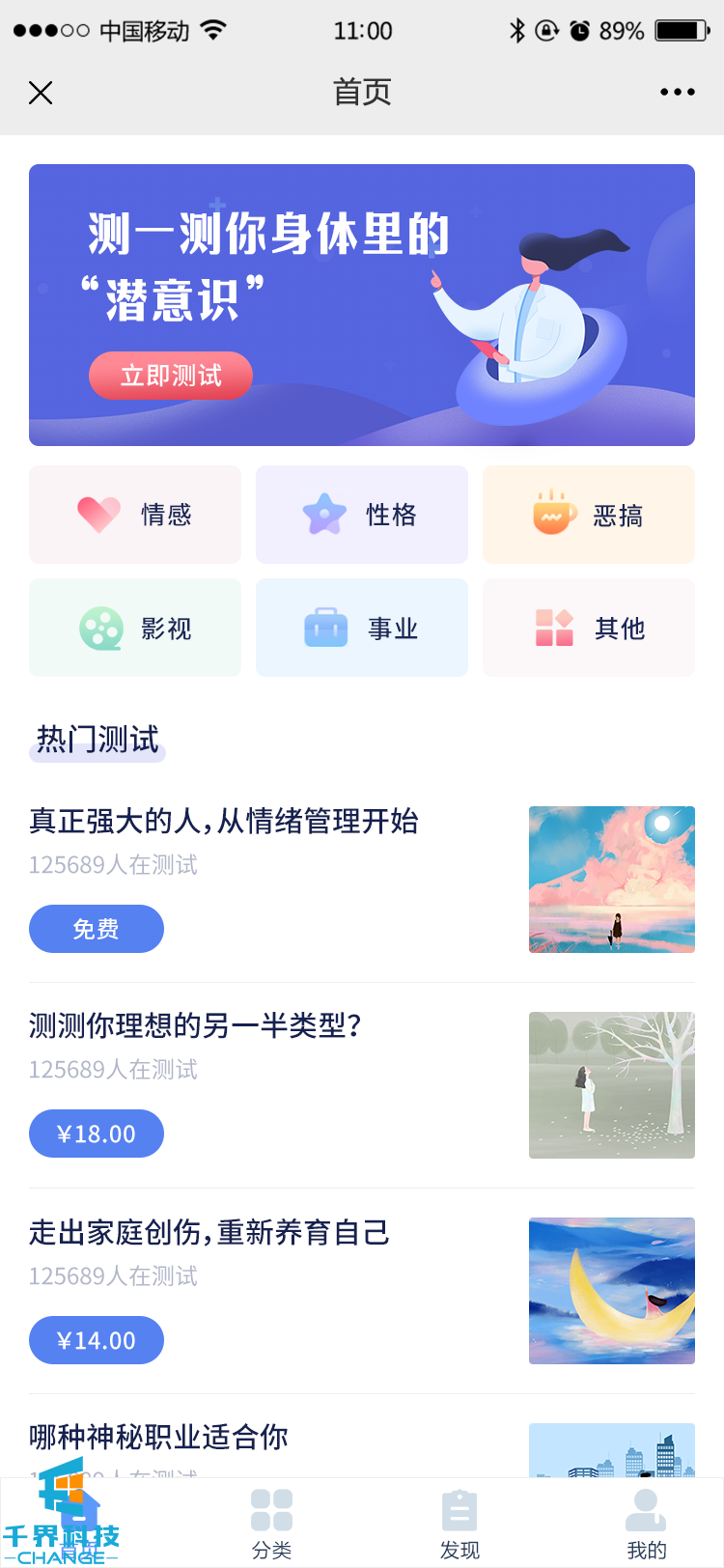Choose the 事业 category

[x=362, y=628]
